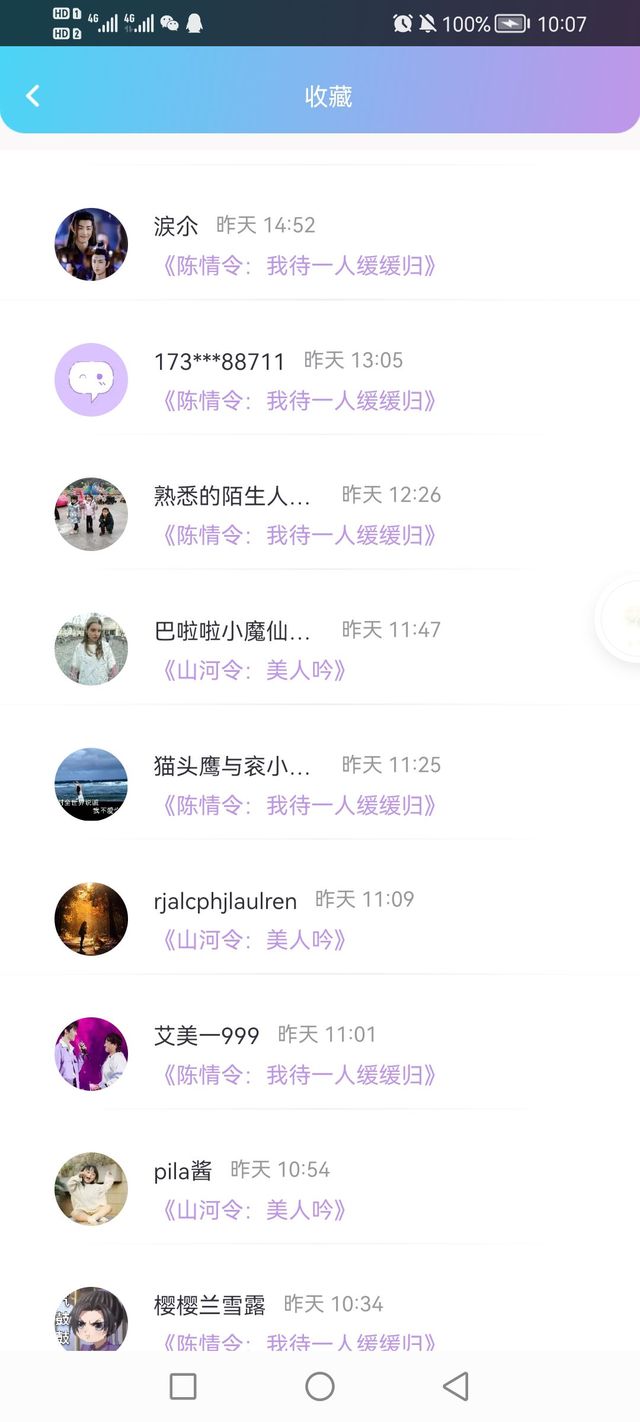640x1422 pixels.
Task: Open the entry from 淚尒
Action: click(x=298, y=246)
